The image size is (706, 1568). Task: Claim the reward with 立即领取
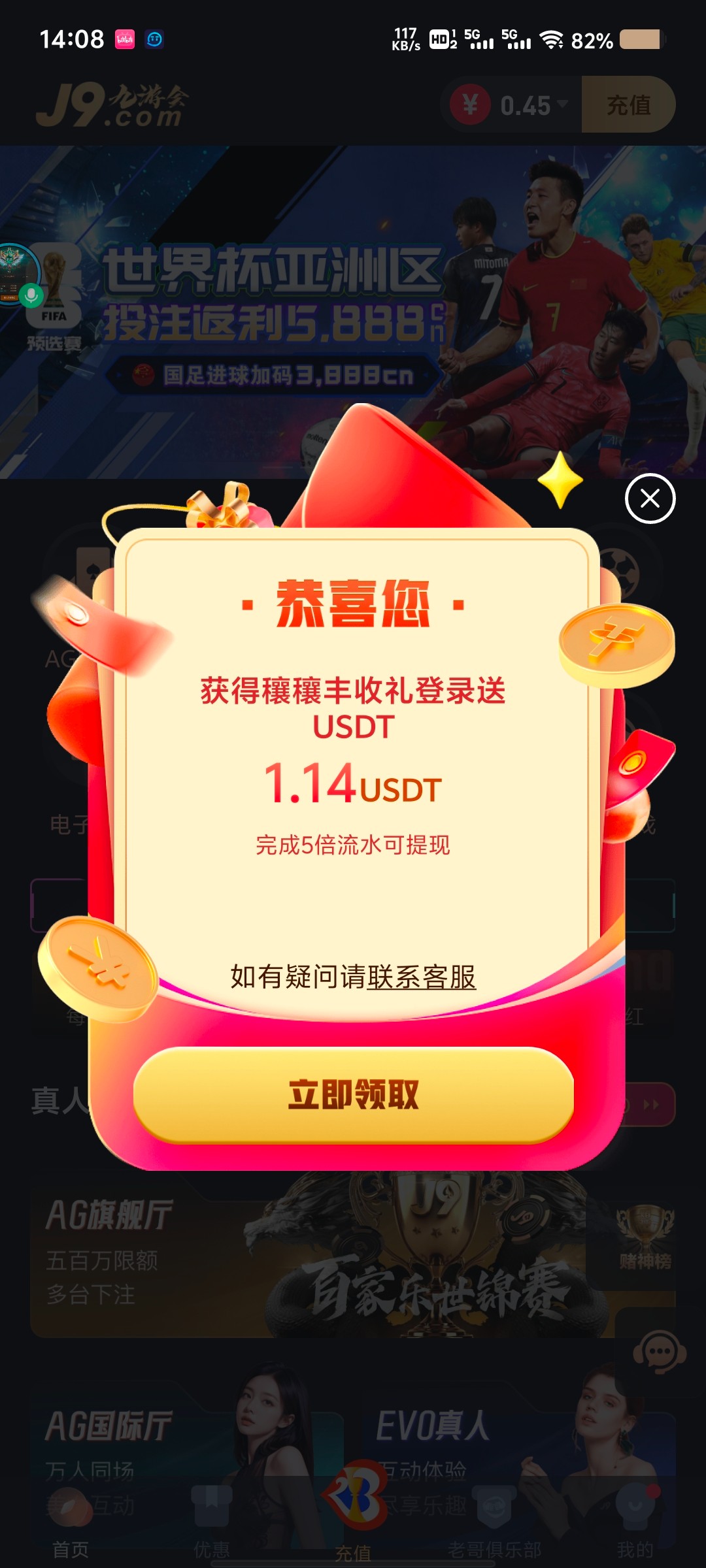pos(354,1095)
